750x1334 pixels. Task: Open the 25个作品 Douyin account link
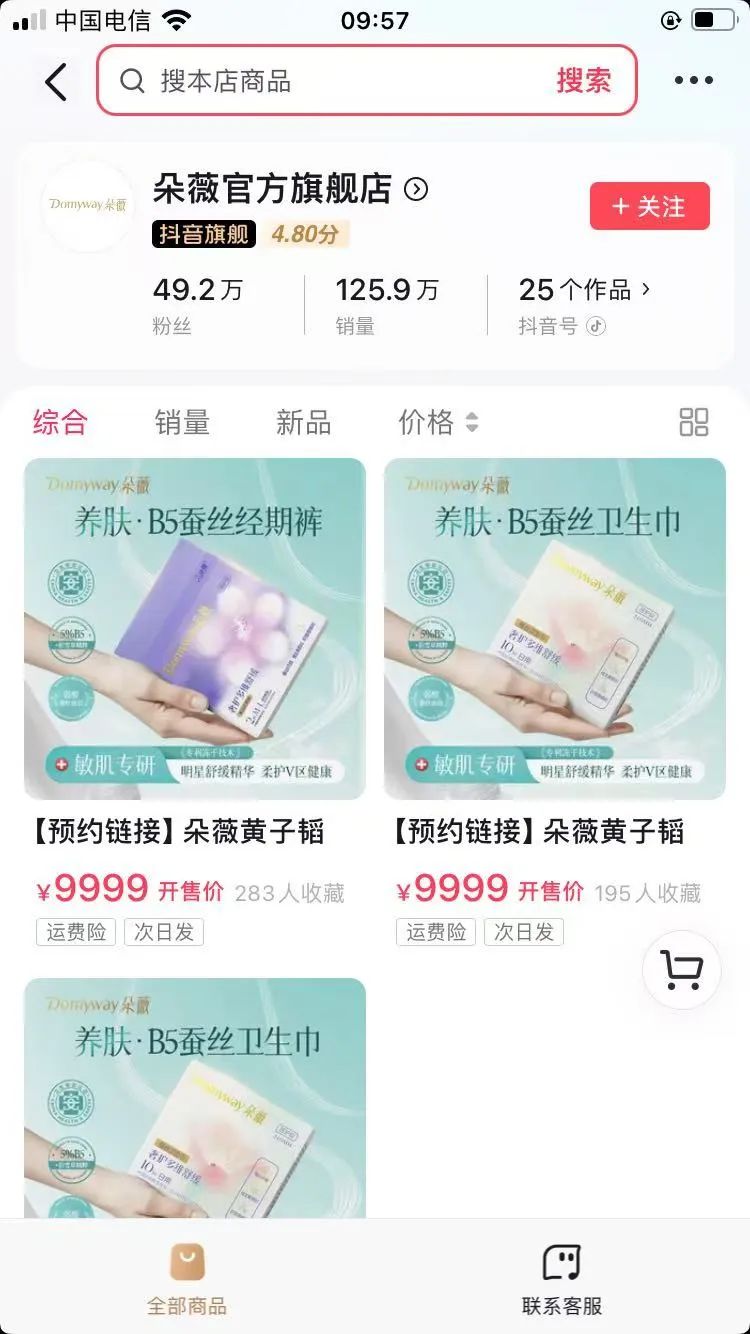[x=584, y=290]
